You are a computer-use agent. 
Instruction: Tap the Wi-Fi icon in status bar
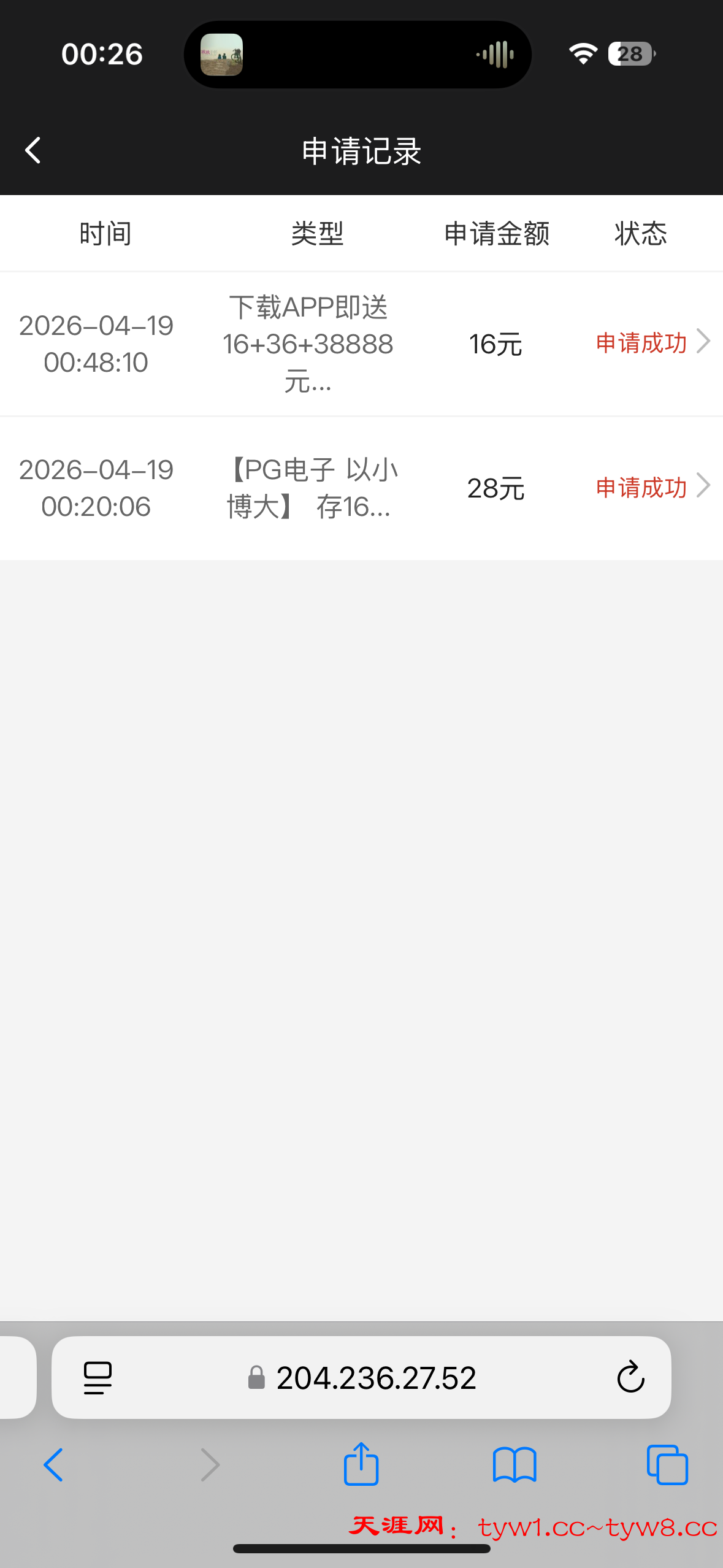coord(582,54)
